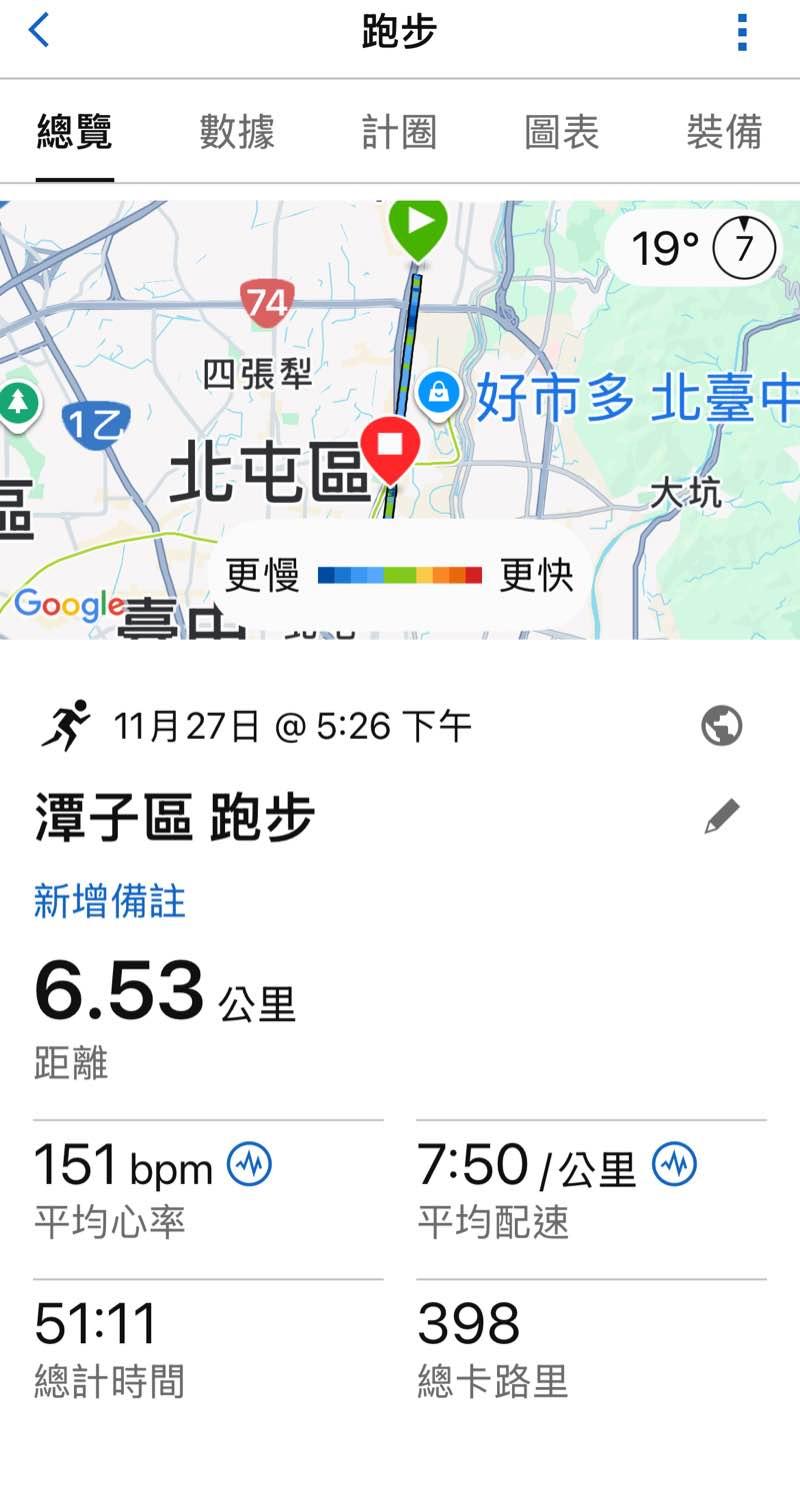Viewport: 800px width, 1486px height.
Task: Select the 總覽 tab
Action: click(74, 132)
